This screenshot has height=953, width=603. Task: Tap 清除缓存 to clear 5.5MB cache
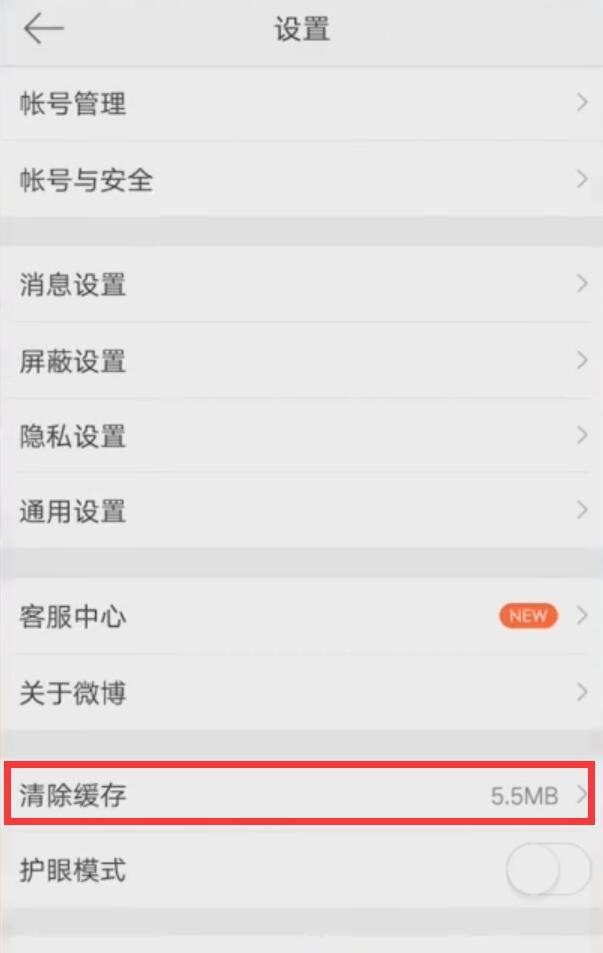point(300,796)
